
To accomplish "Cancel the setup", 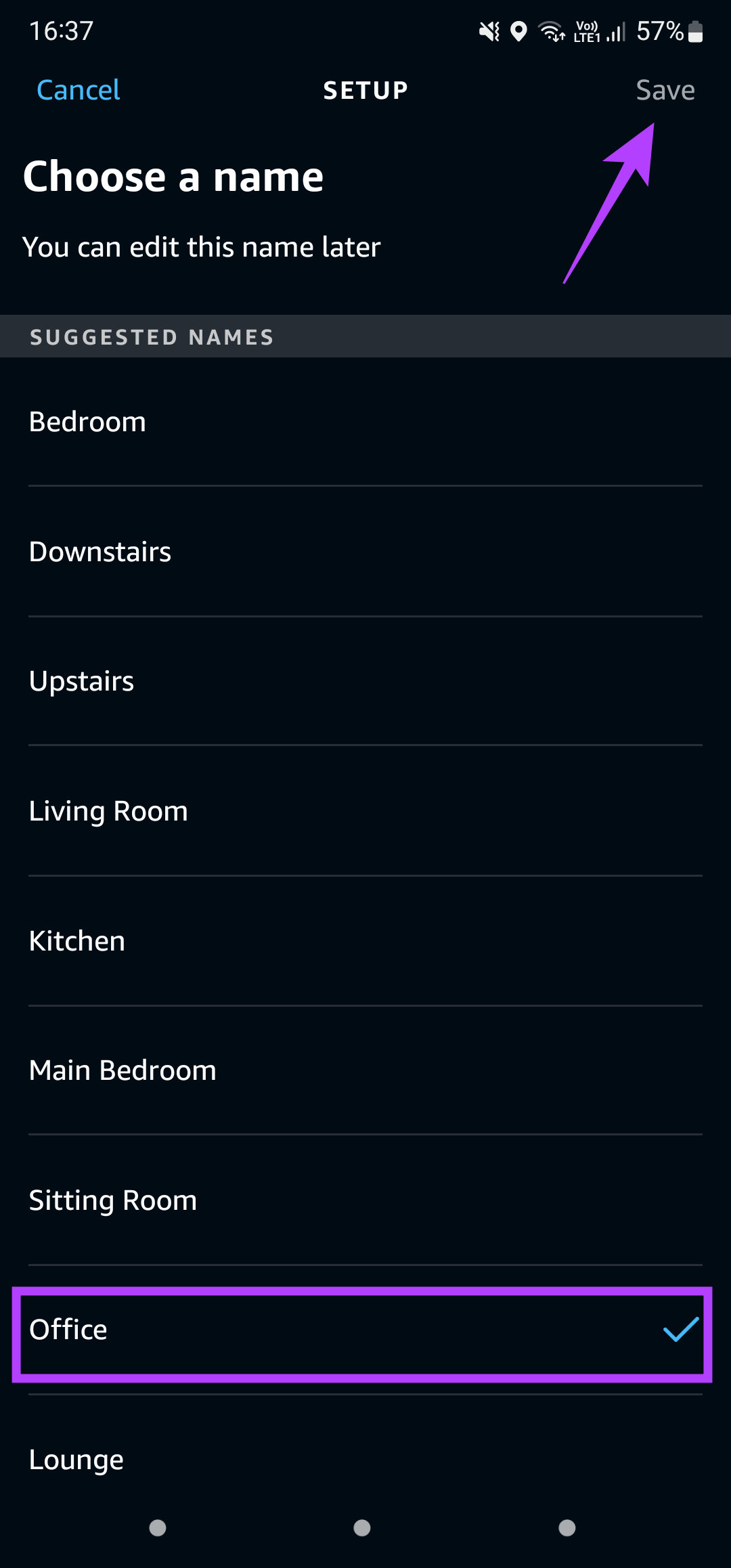I will coord(78,90).
